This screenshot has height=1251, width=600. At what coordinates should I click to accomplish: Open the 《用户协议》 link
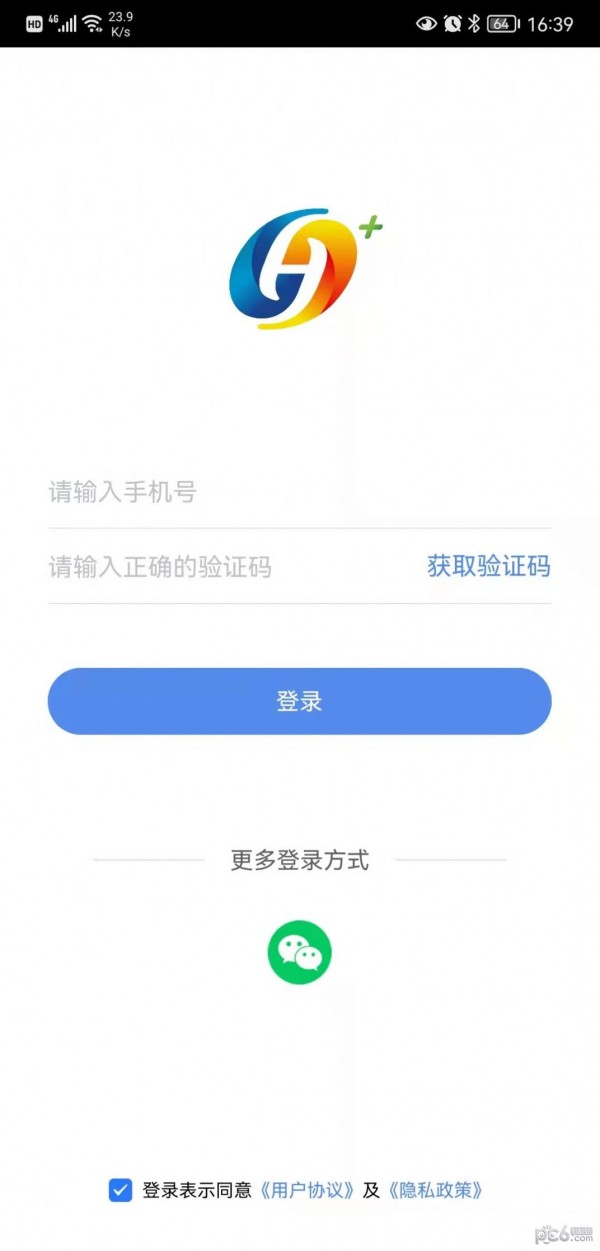(306, 1190)
